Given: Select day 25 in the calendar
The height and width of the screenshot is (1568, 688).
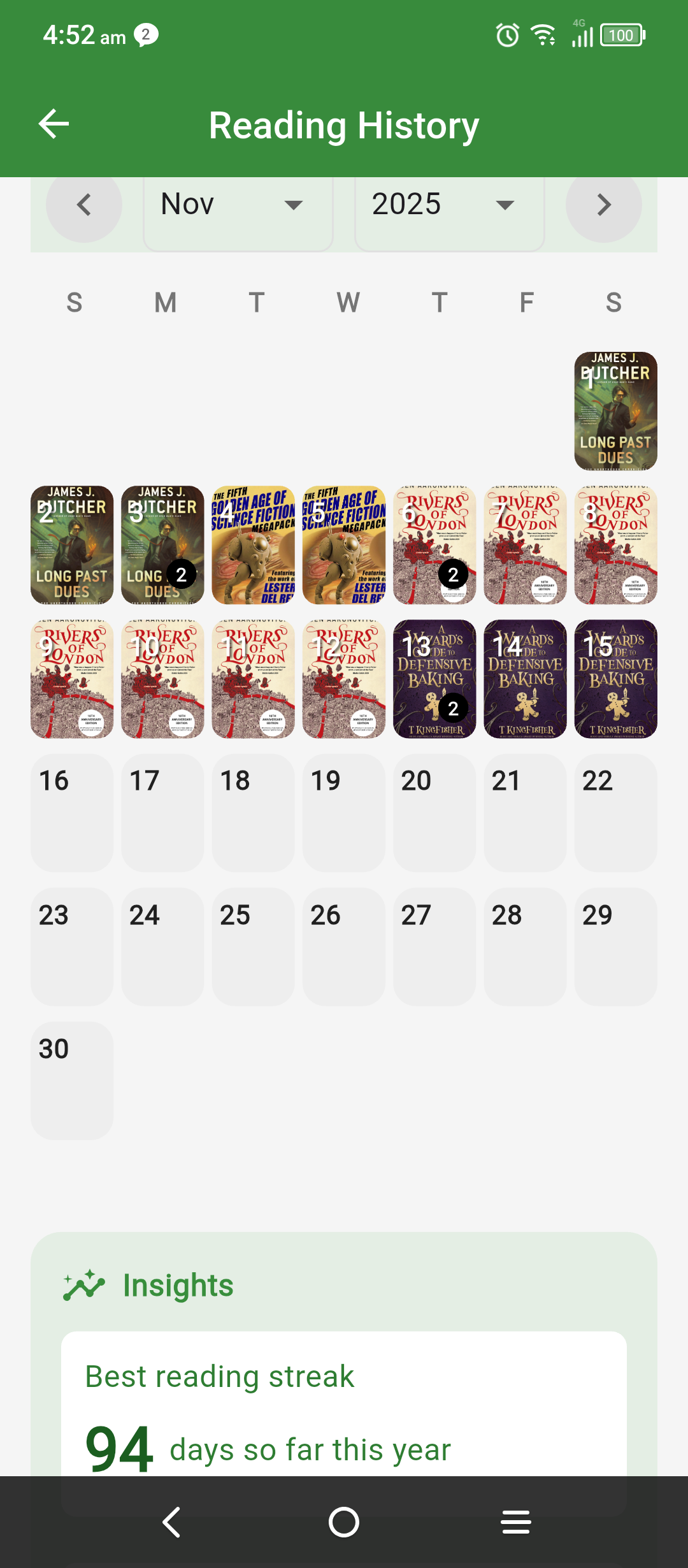Looking at the screenshot, I should coord(253,947).
